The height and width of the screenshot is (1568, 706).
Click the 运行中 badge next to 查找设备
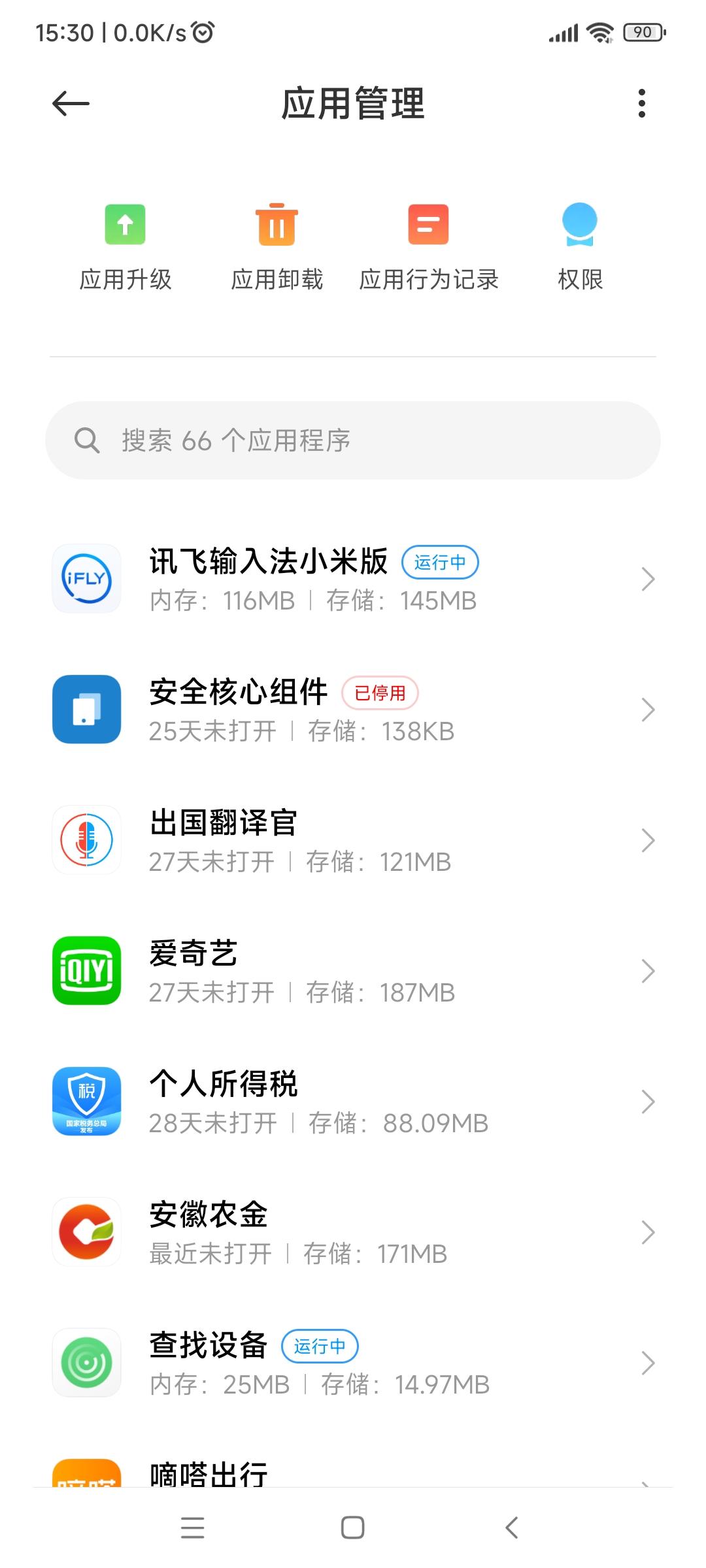pos(320,1346)
